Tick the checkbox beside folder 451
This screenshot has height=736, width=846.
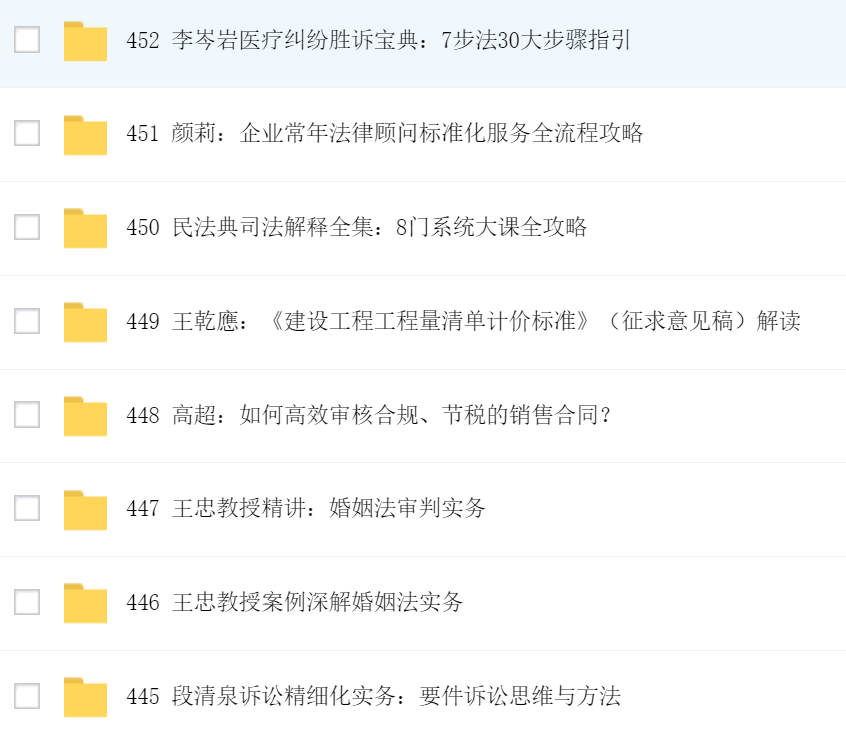coord(27,134)
